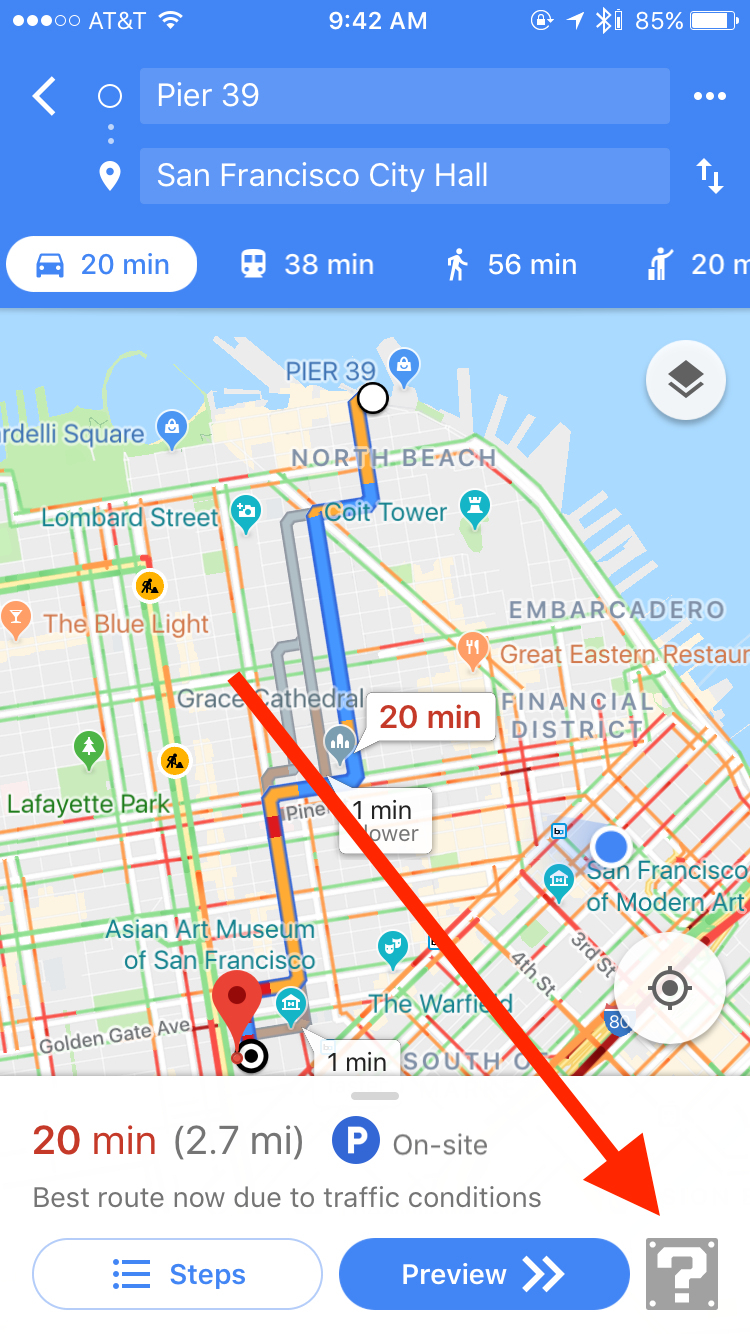Open the three-dot overflow menu
Screen dimensions: 750x1334
[x=709, y=96]
